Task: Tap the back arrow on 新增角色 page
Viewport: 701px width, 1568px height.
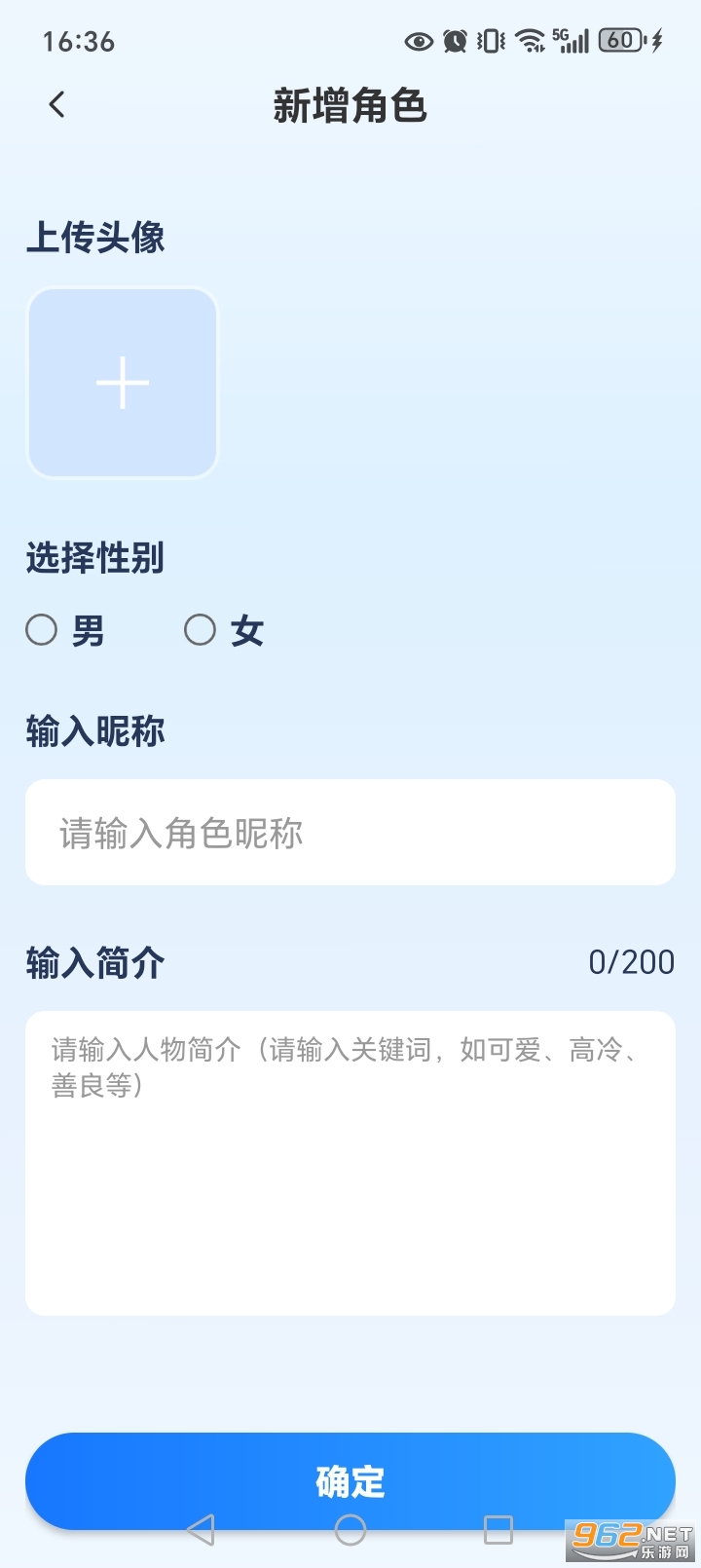Action: tap(55, 103)
